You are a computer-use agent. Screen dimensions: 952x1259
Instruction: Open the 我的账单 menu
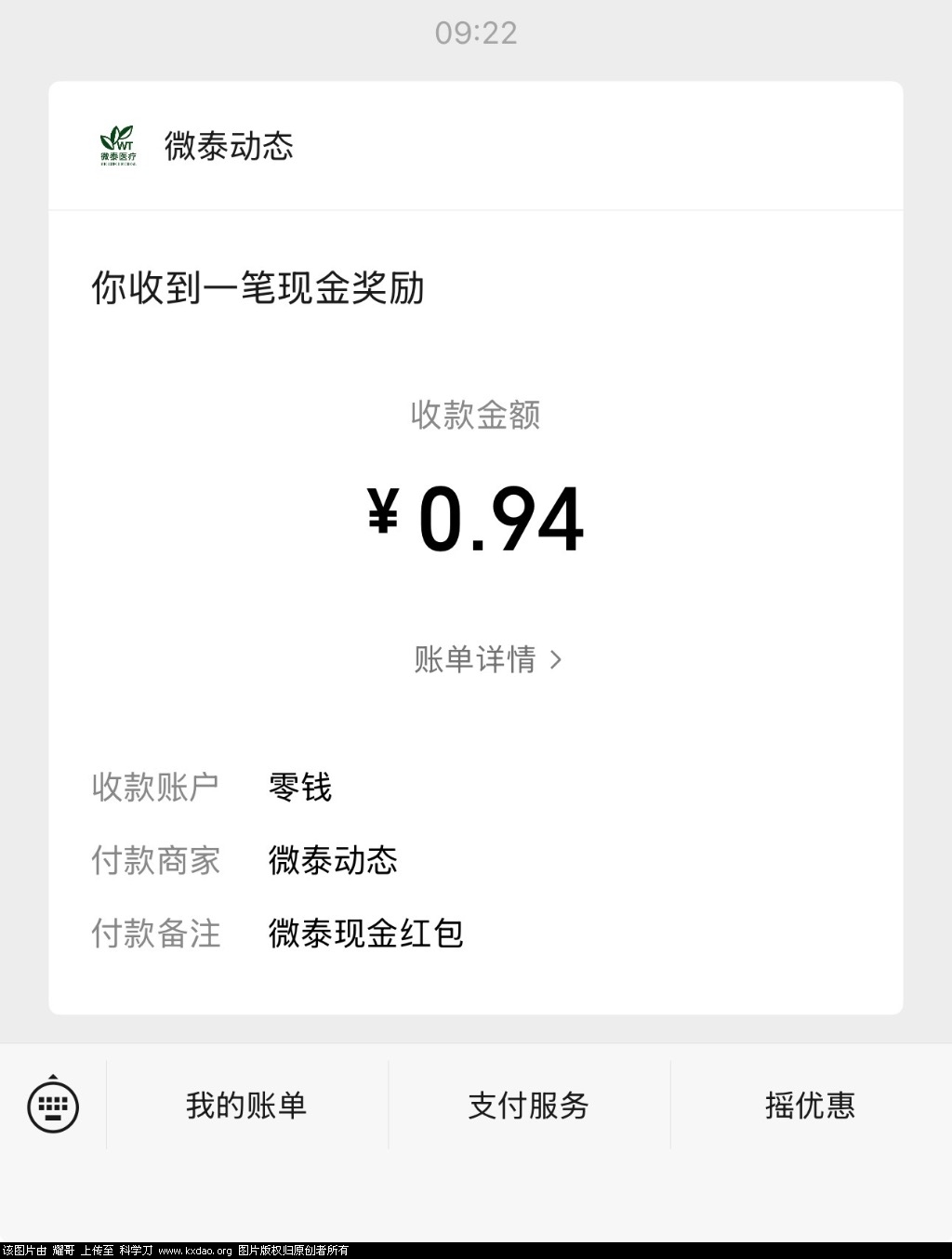tap(246, 1106)
